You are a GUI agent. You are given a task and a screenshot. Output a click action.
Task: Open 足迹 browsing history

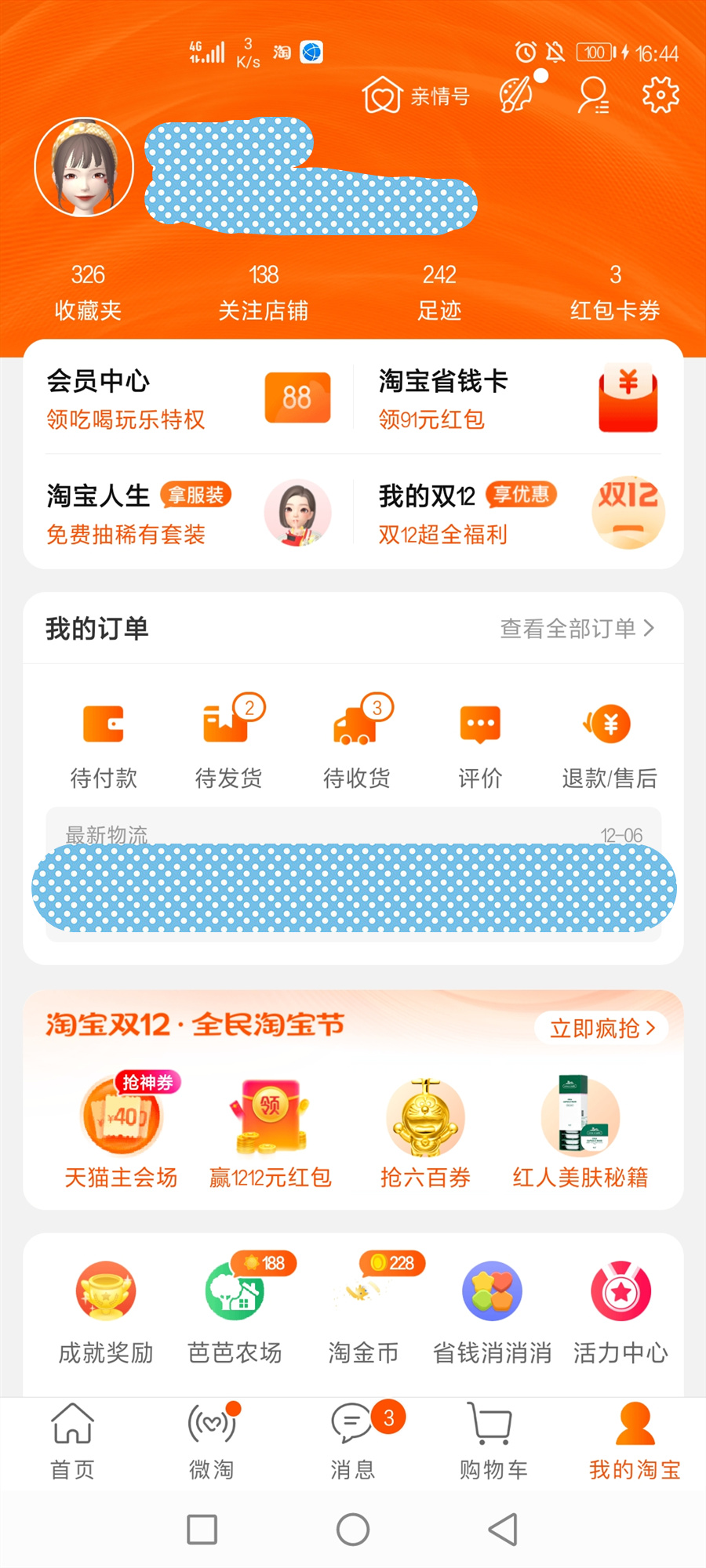(x=439, y=293)
